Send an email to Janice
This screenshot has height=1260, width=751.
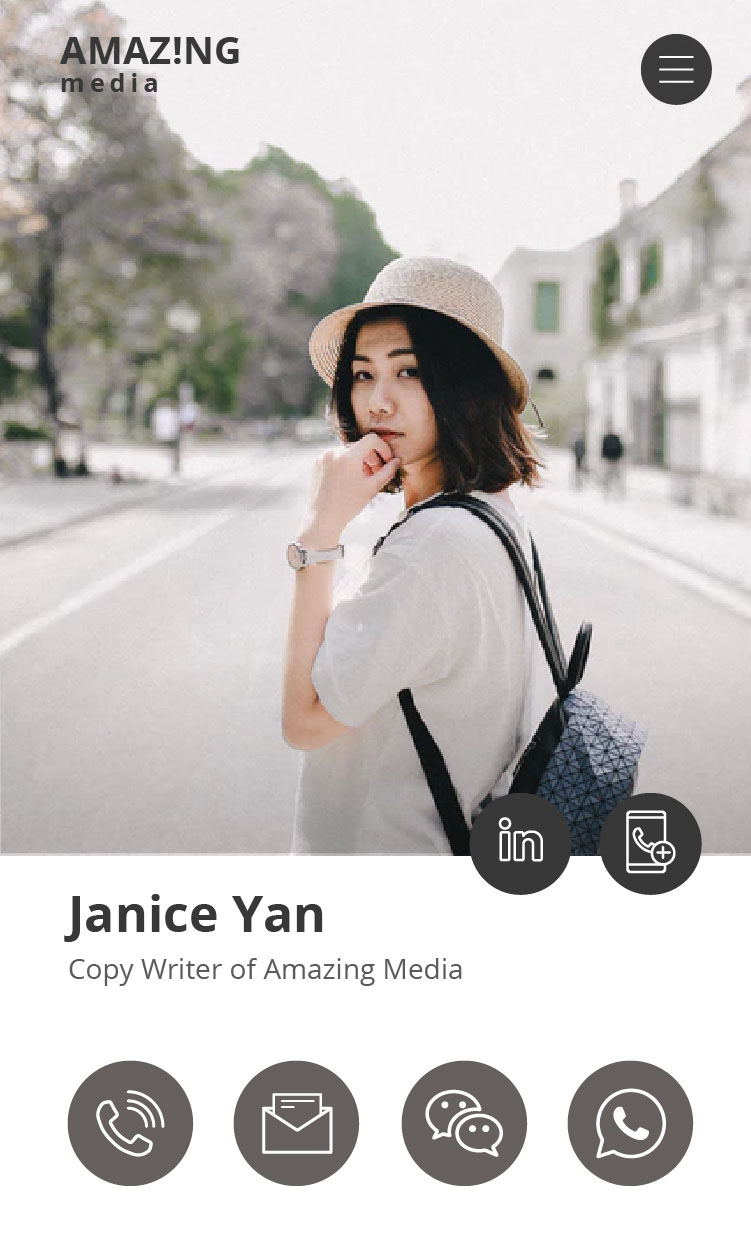[x=296, y=1123]
